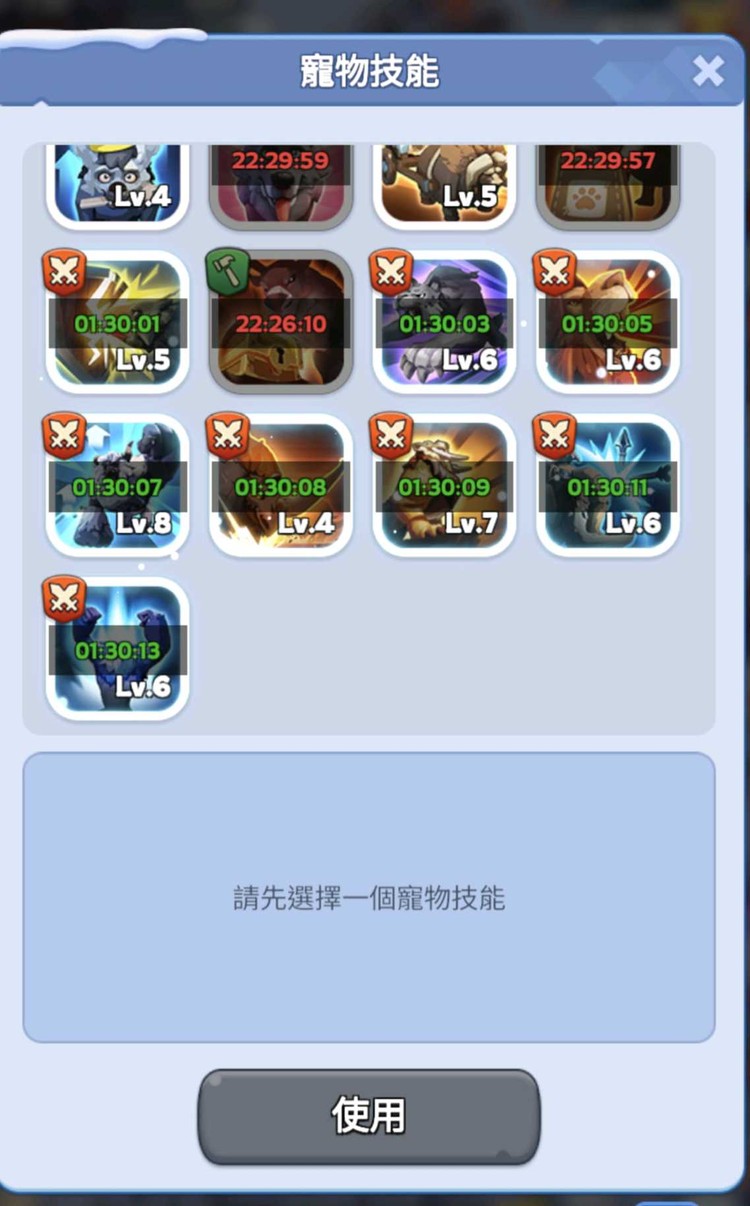Select the skill with timer 01:30:11

[x=608, y=486]
